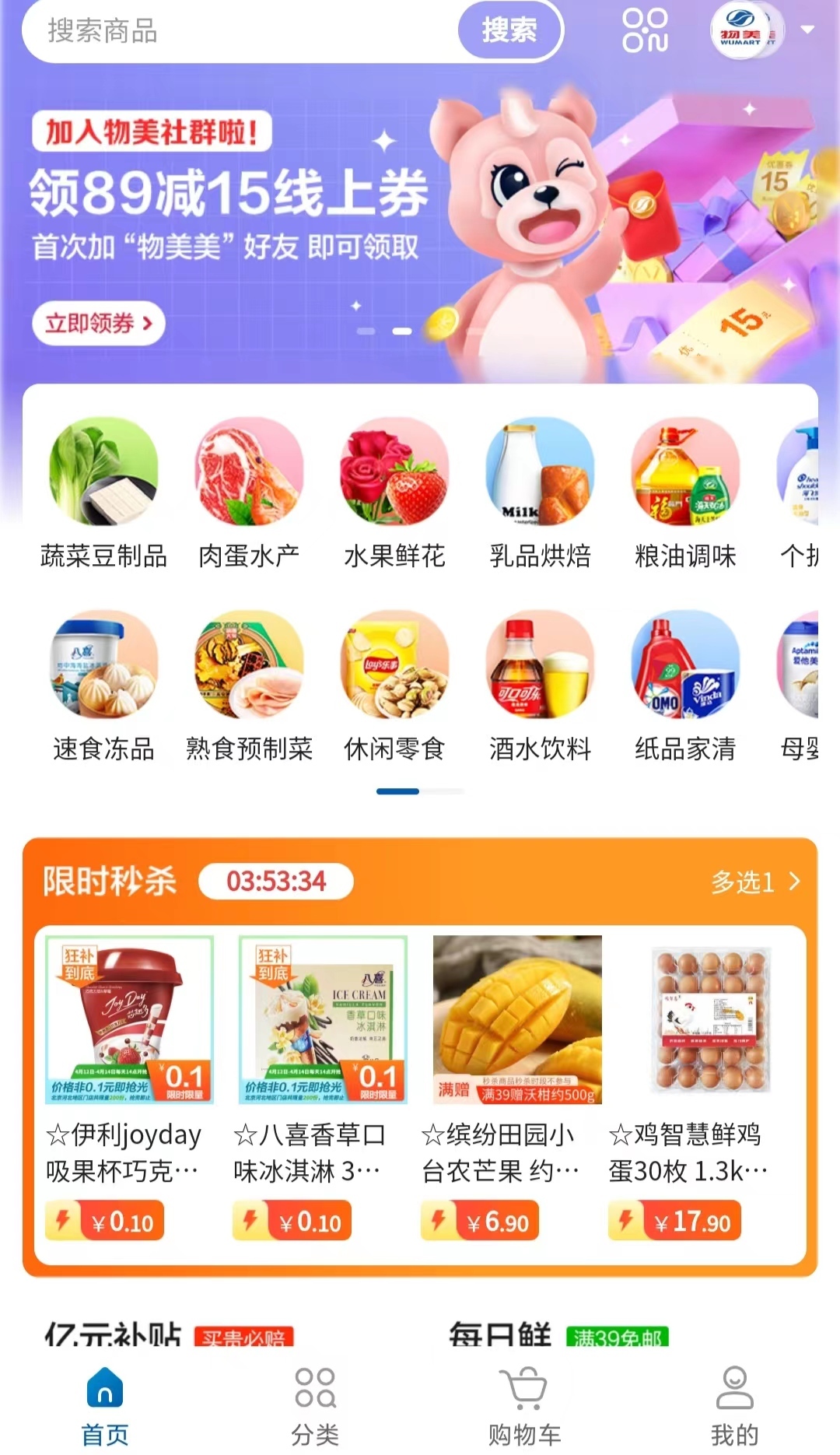Tap the 搜索商品 search field
This screenshot has width=840, height=1455.
[x=241, y=31]
